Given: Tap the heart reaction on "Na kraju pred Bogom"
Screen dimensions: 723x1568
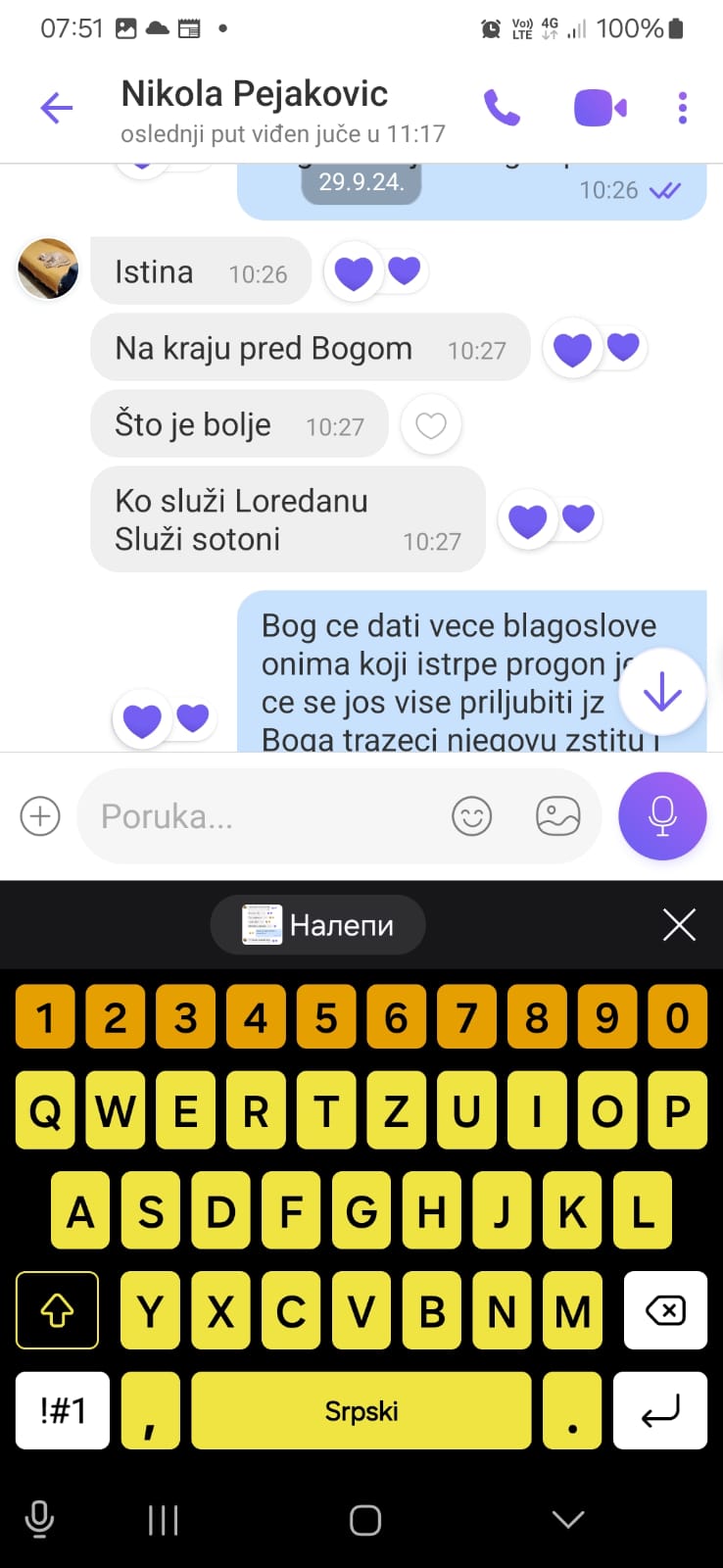Looking at the screenshot, I should coord(573,349).
